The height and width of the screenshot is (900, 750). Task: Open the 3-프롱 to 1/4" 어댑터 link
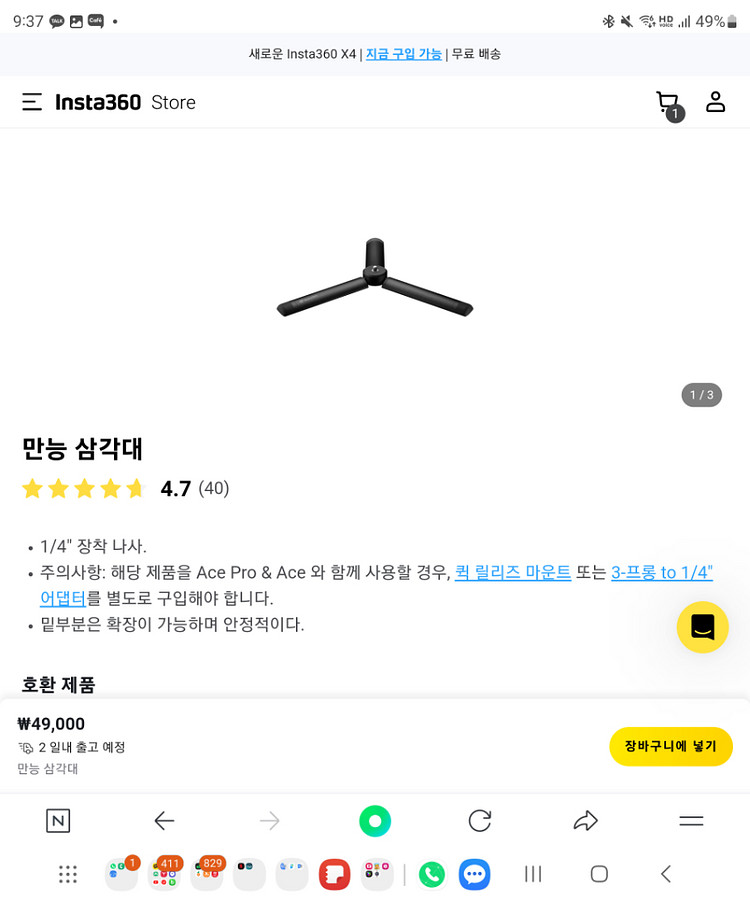click(661, 573)
